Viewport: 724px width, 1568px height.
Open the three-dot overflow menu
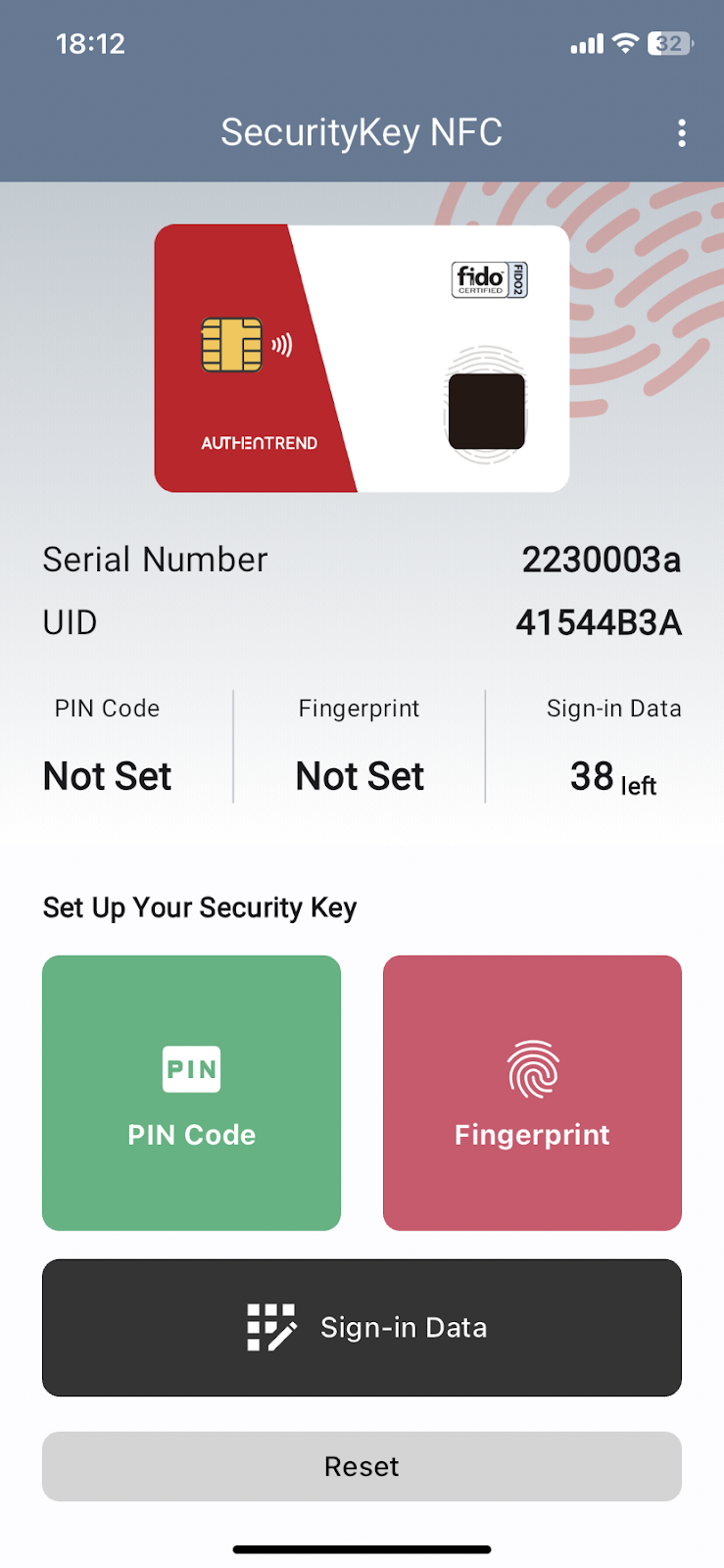(682, 133)
